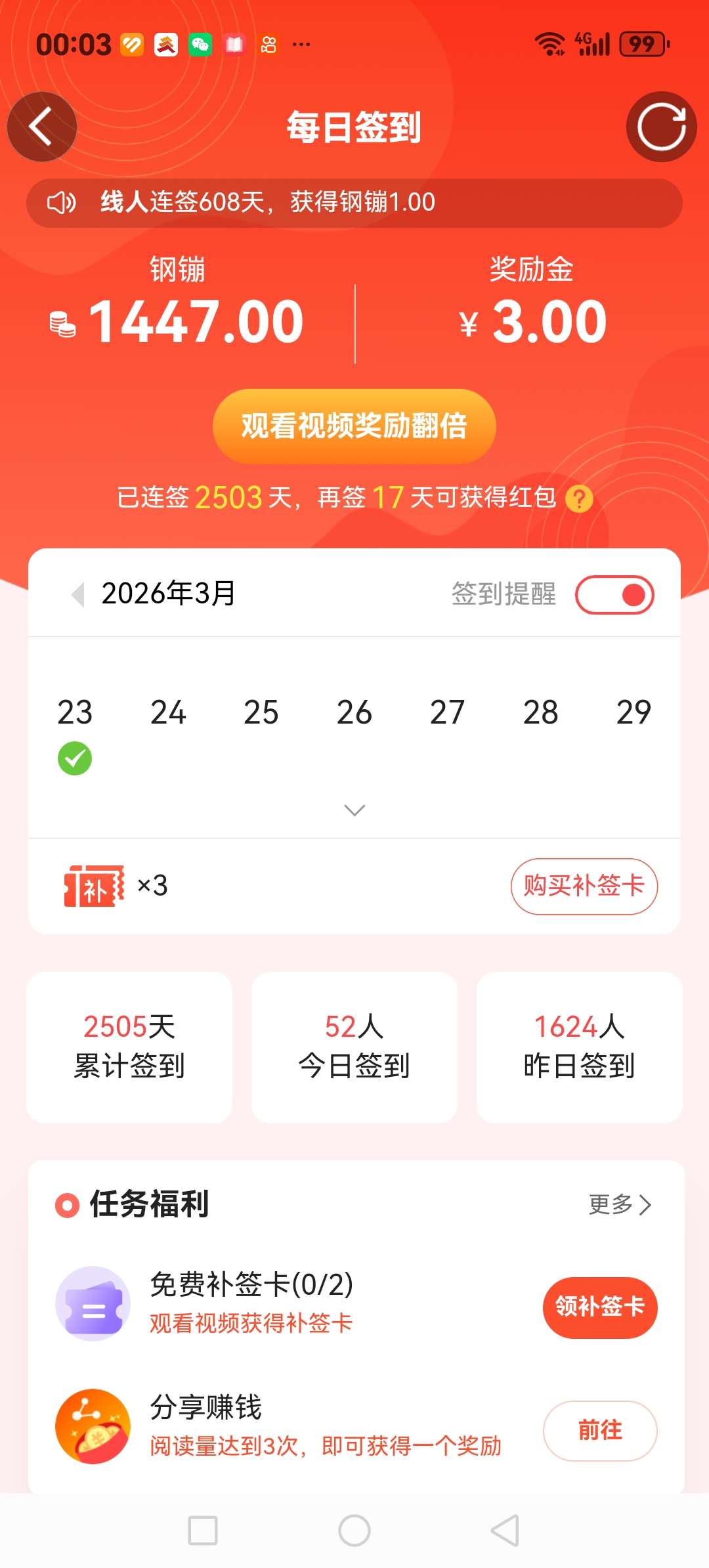Tap 前往 for 分享赚钱 task
709x1568 pixels.
(x=599, y=1430)
